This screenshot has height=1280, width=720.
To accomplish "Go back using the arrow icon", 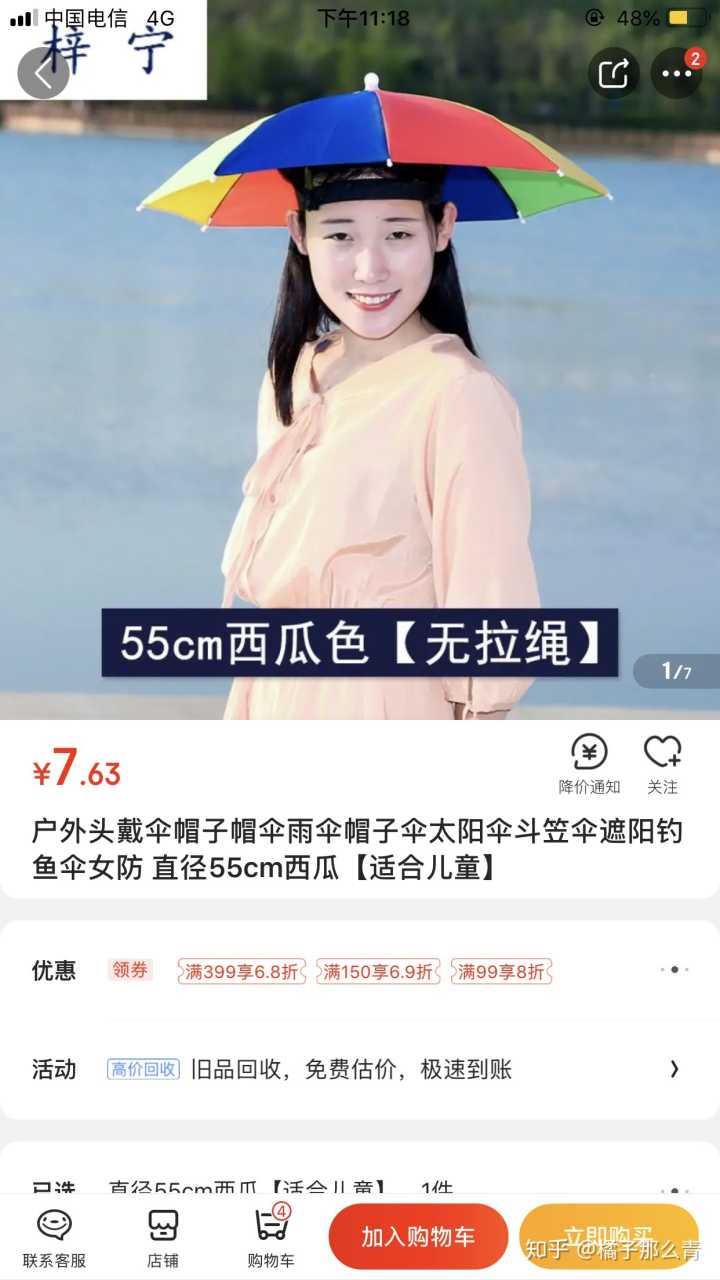I will pos(43,73).
